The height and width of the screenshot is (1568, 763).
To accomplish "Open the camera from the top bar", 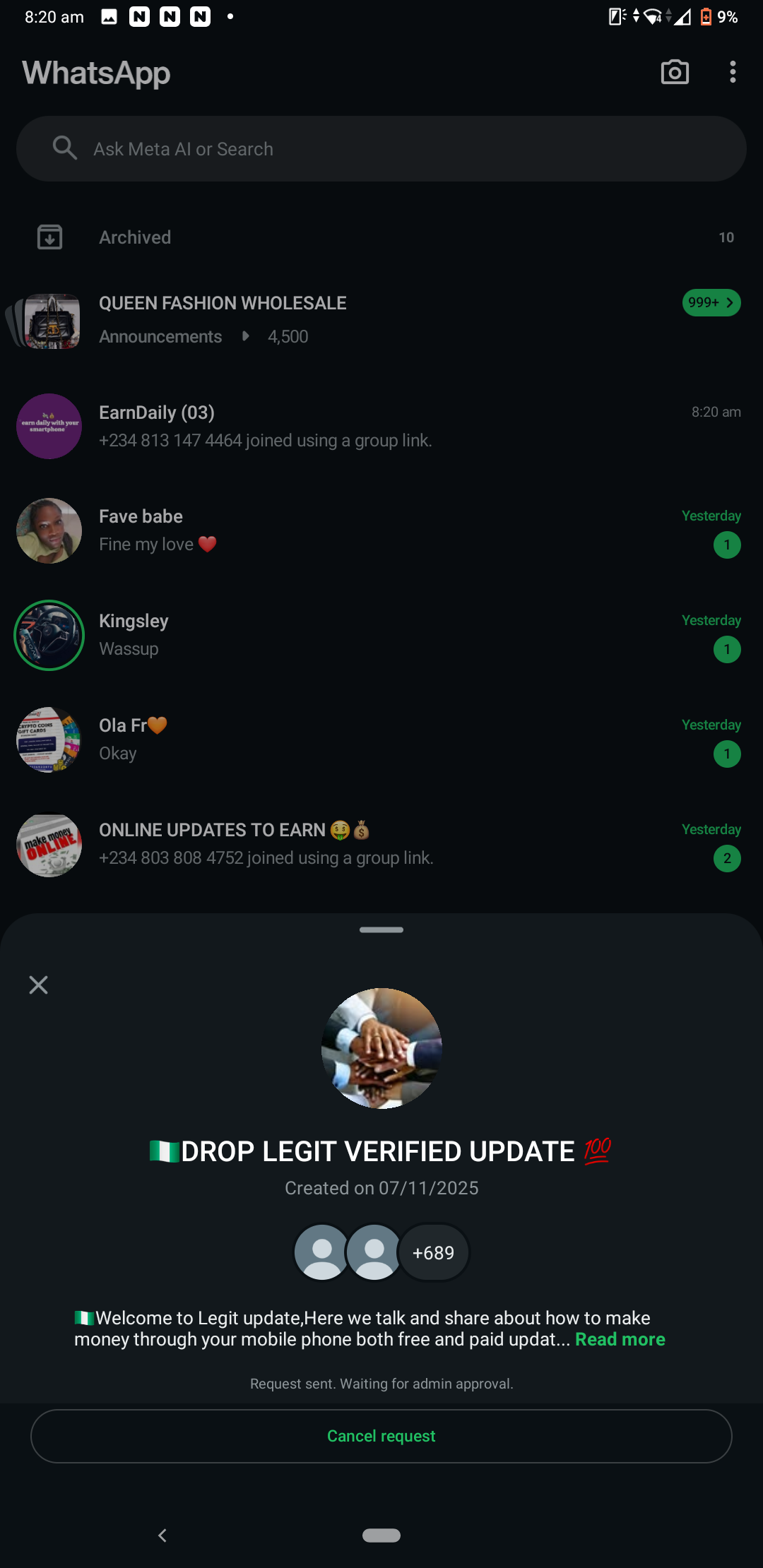I will pyautogui.click(x=675, y=72).
